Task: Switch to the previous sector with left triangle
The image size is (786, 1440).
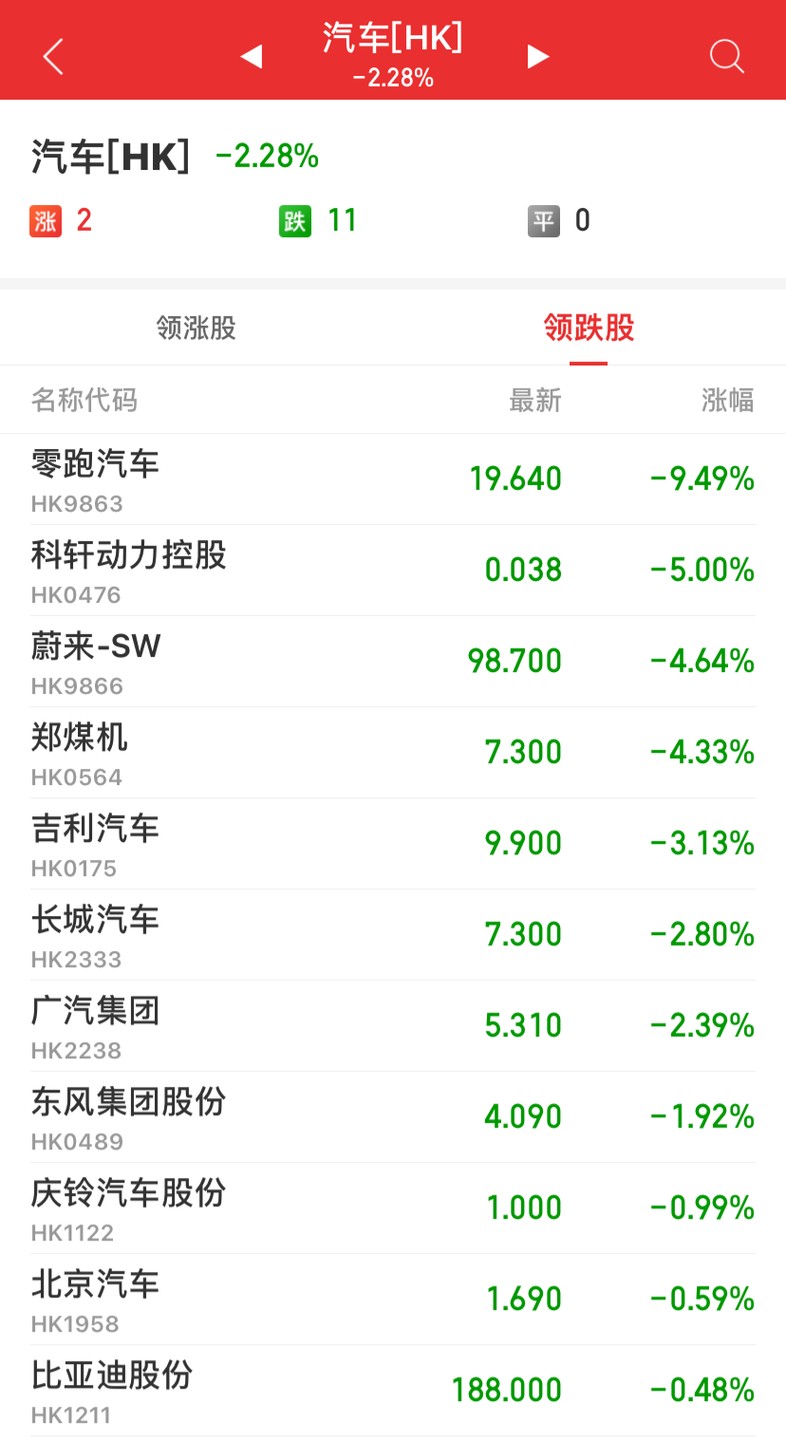Action: click(251, 57)
